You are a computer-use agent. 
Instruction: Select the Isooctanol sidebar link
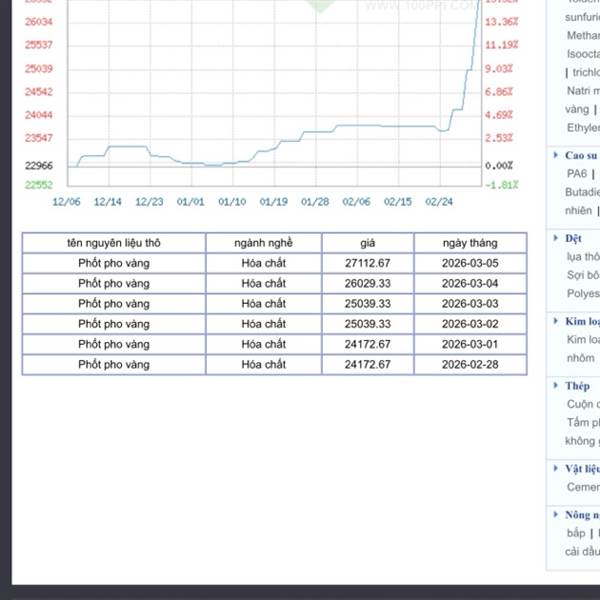click(583, 54)
